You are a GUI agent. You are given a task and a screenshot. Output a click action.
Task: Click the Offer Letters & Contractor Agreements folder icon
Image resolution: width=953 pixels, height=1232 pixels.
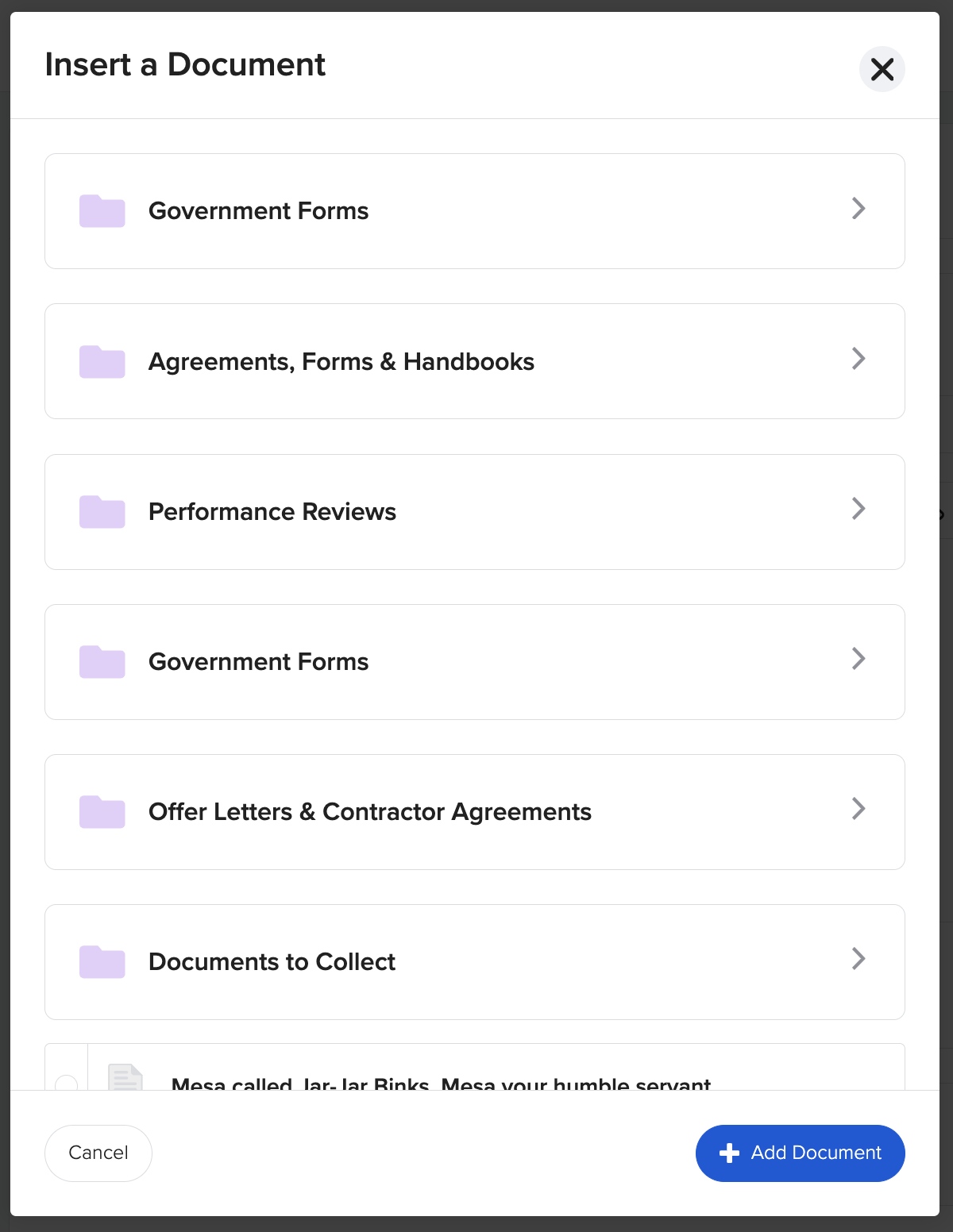[102, 811]
